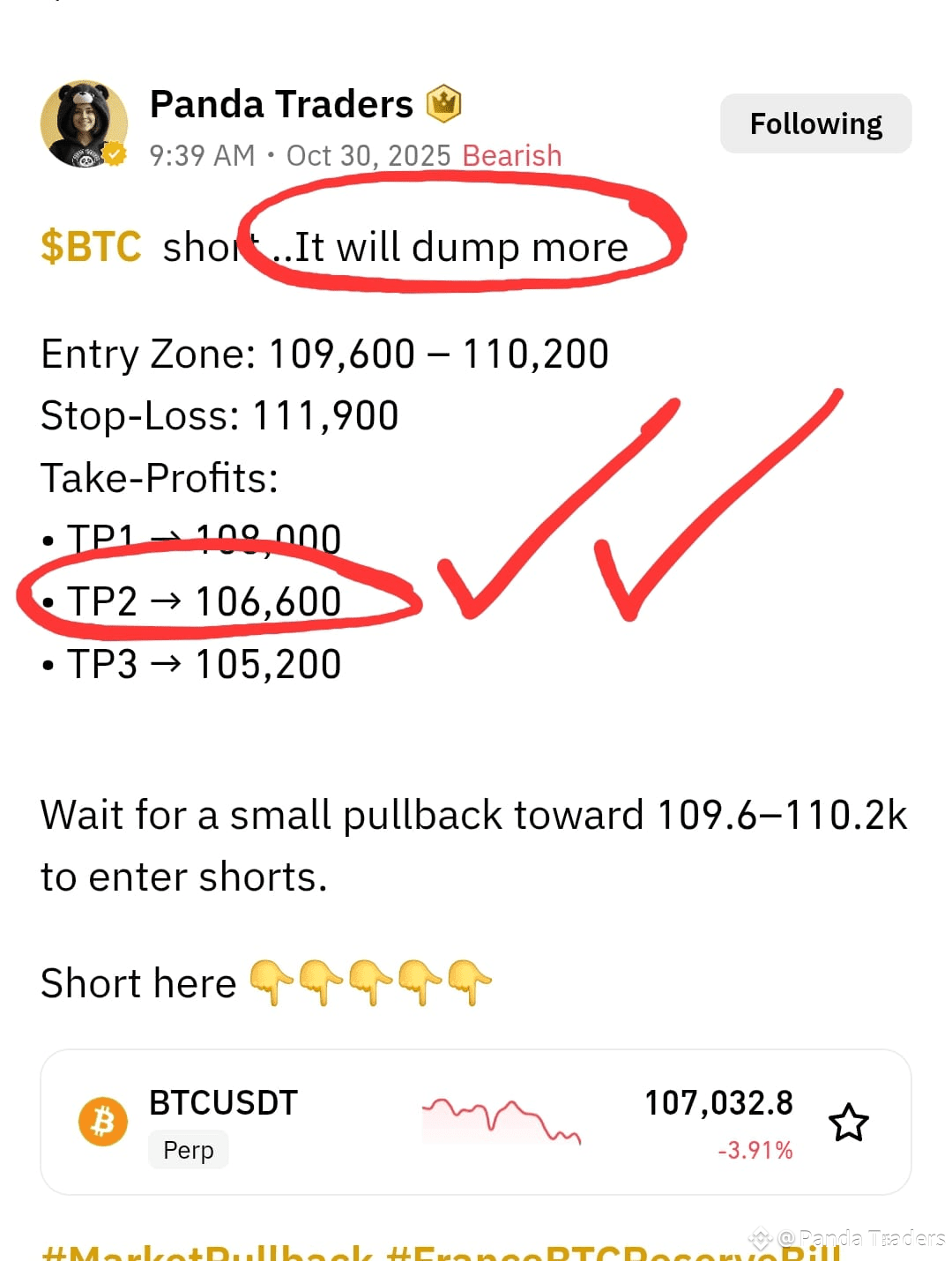Tap the Following button to unfollow
This screenshot has height=1261, width=952.
point(815,123)
